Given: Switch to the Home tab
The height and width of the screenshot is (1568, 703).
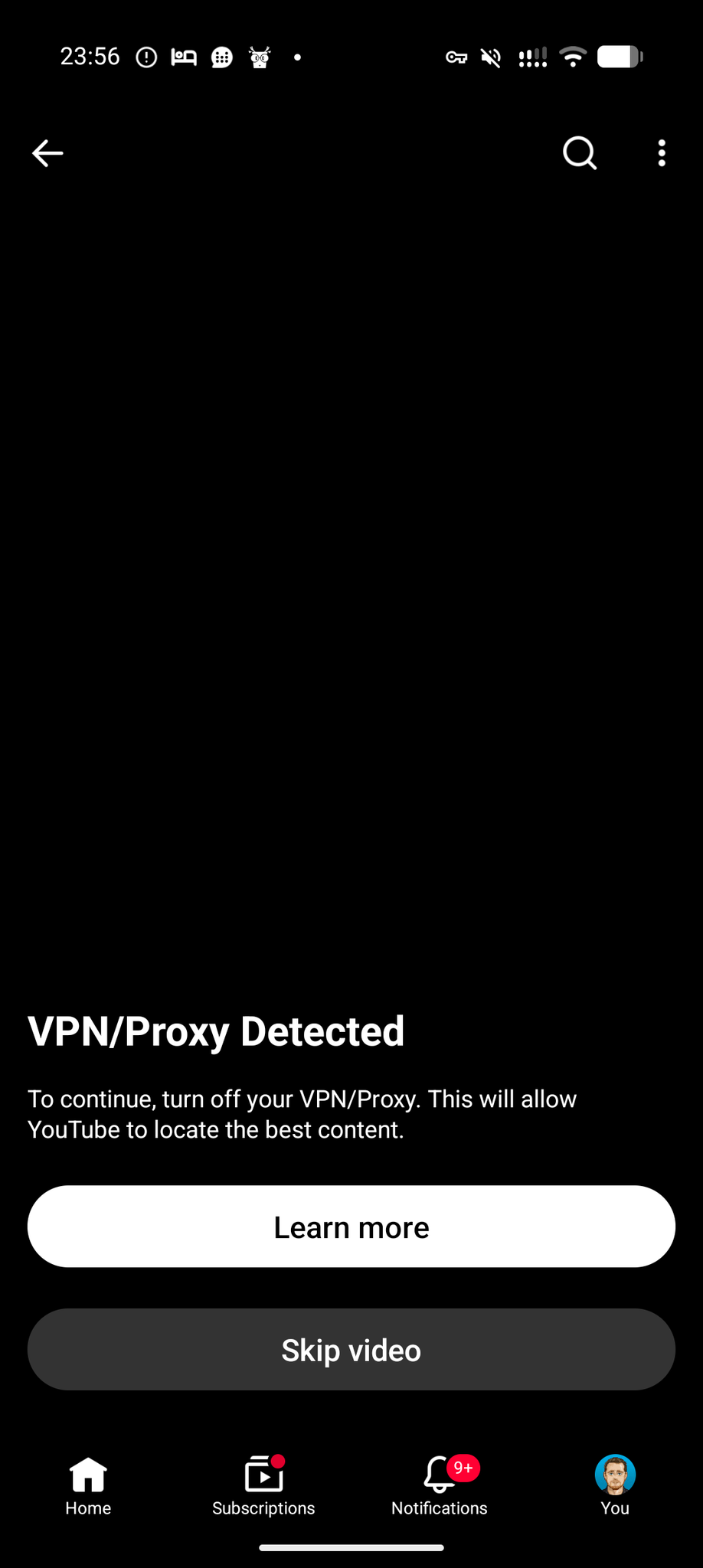Looking at the screenshot, I should [88, 1485].
